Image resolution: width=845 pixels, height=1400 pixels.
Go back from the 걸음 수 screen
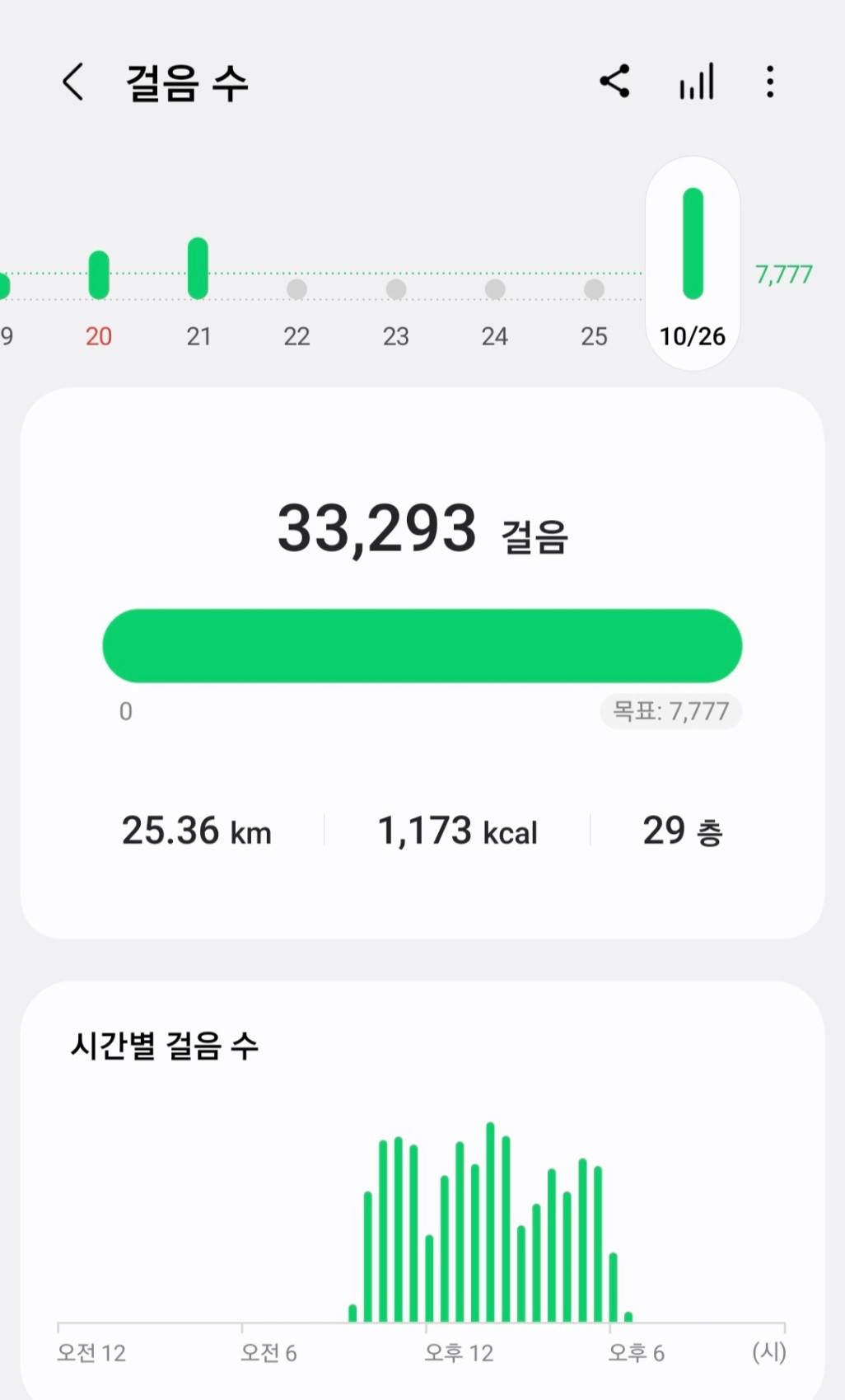[72, 82]
